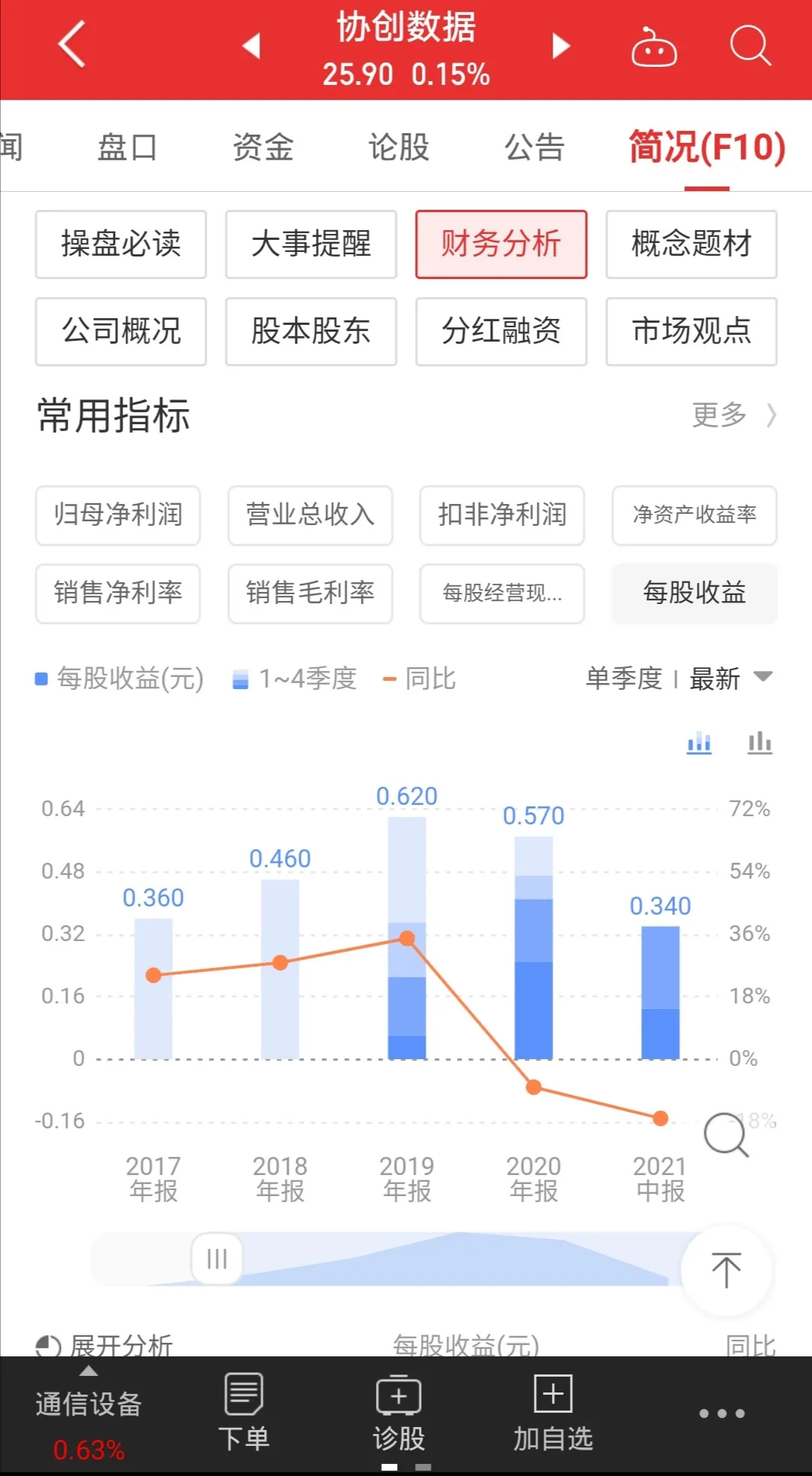Tap 下单 to place an order
Viewport: 812px width, 1476px height.
tap(244, 1413)
